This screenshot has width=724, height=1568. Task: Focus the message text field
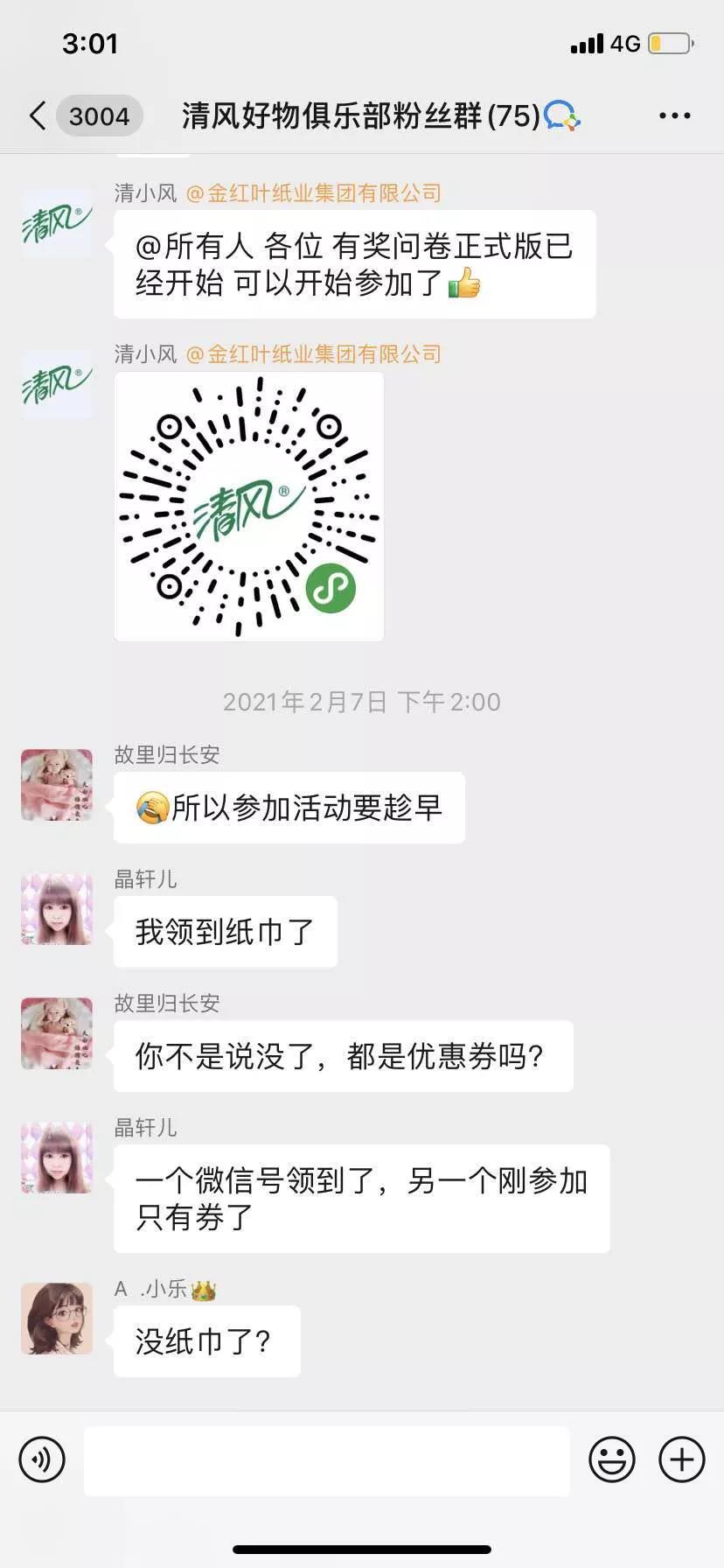coord(326,1460)
